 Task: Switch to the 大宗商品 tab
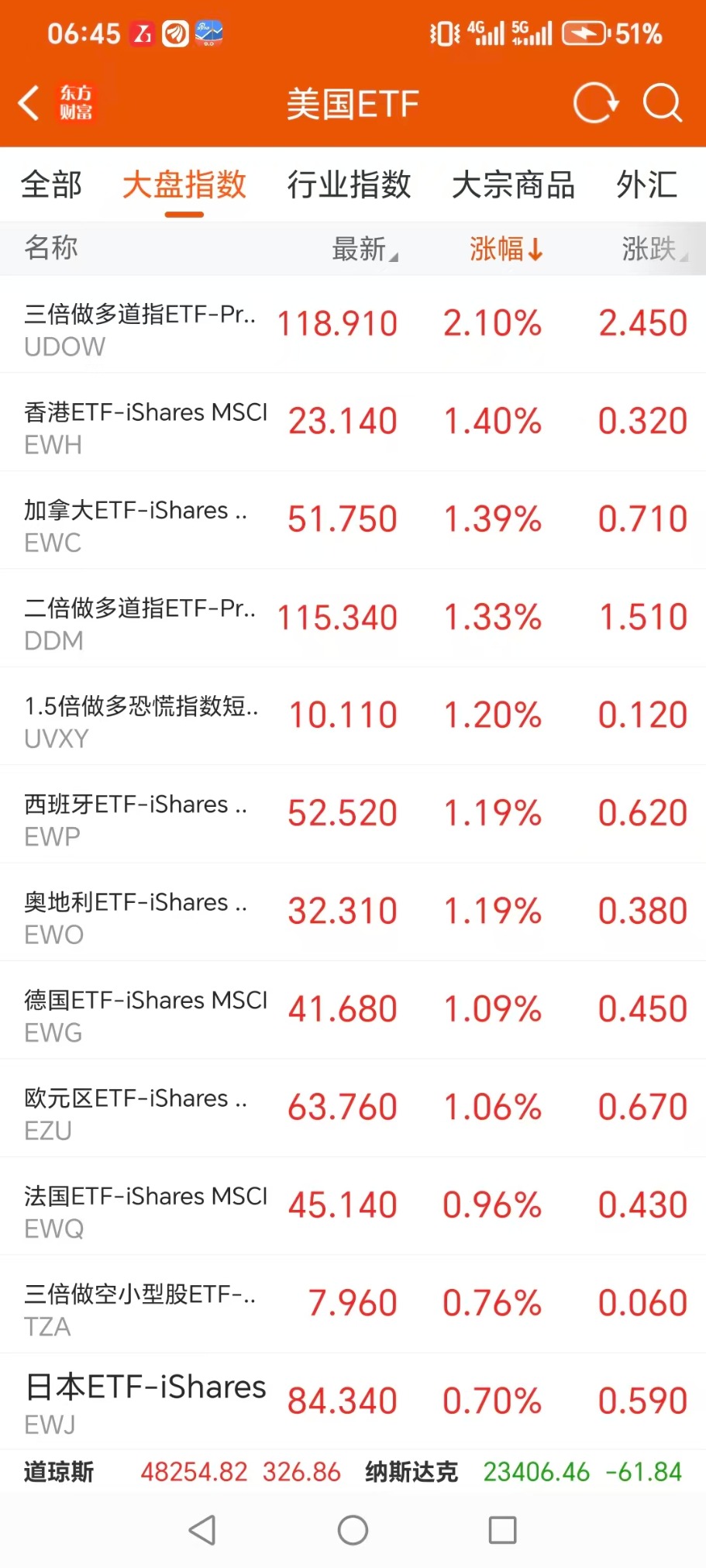coord(513,185)
